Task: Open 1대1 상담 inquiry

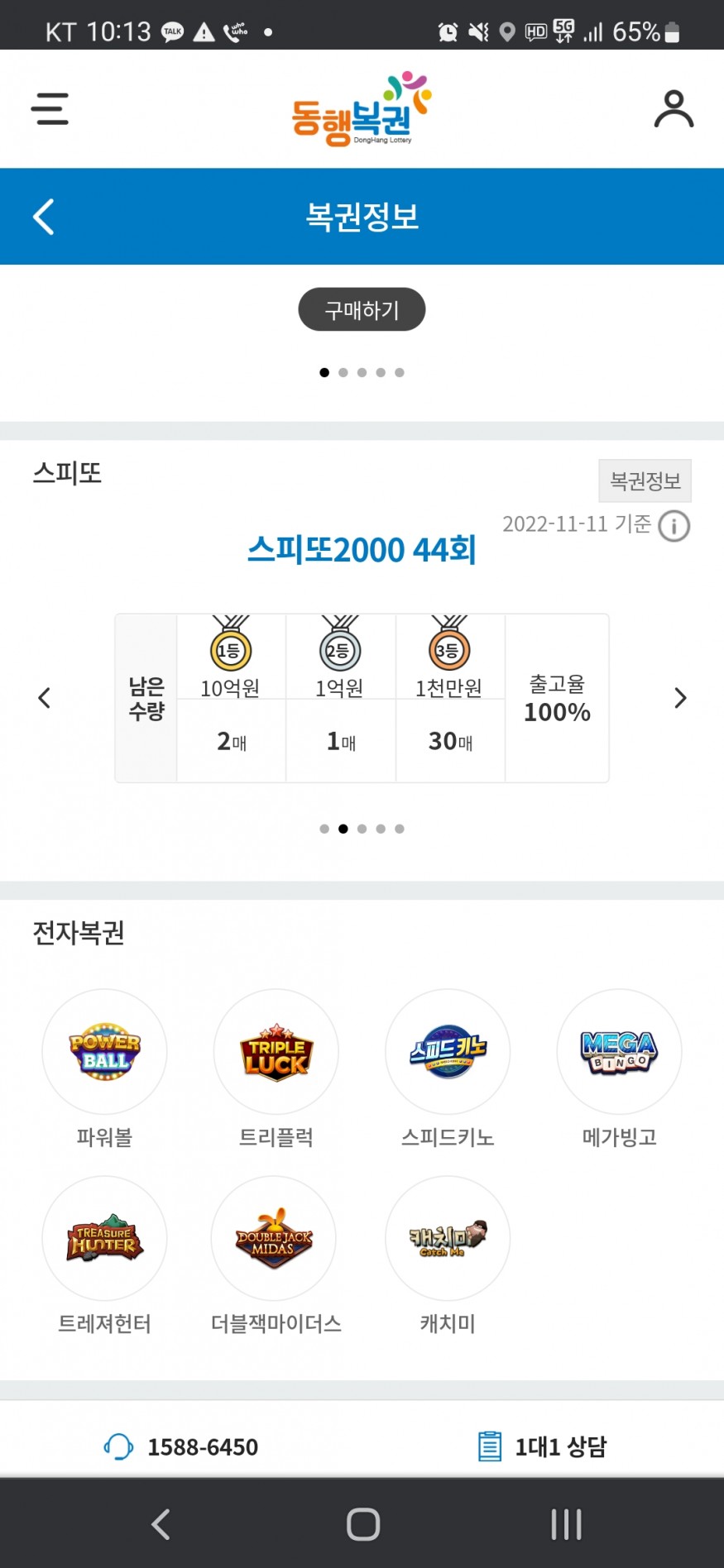Action: click(543, 1447)
